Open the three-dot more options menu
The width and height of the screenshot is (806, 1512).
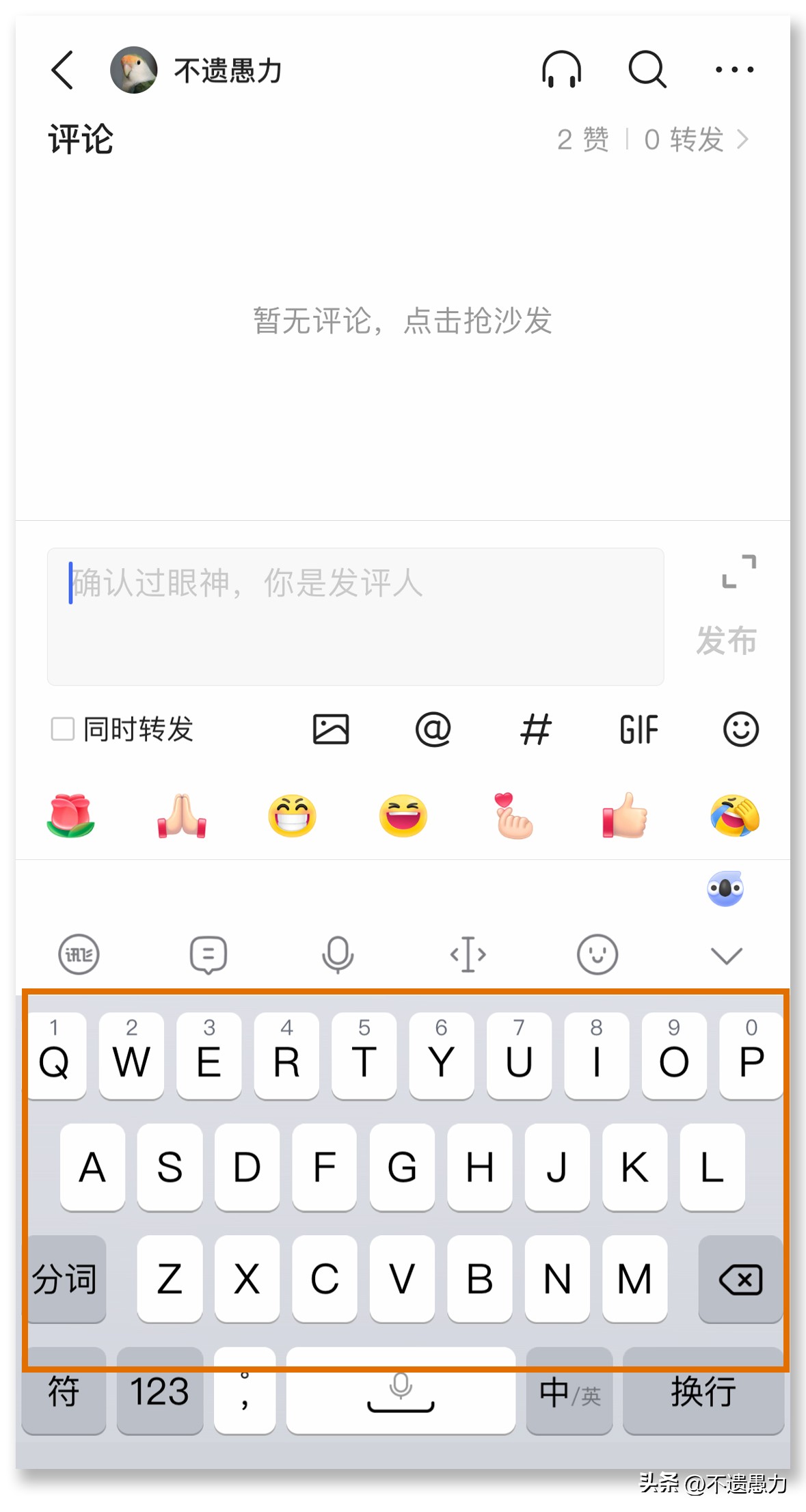tap(733, 70)
